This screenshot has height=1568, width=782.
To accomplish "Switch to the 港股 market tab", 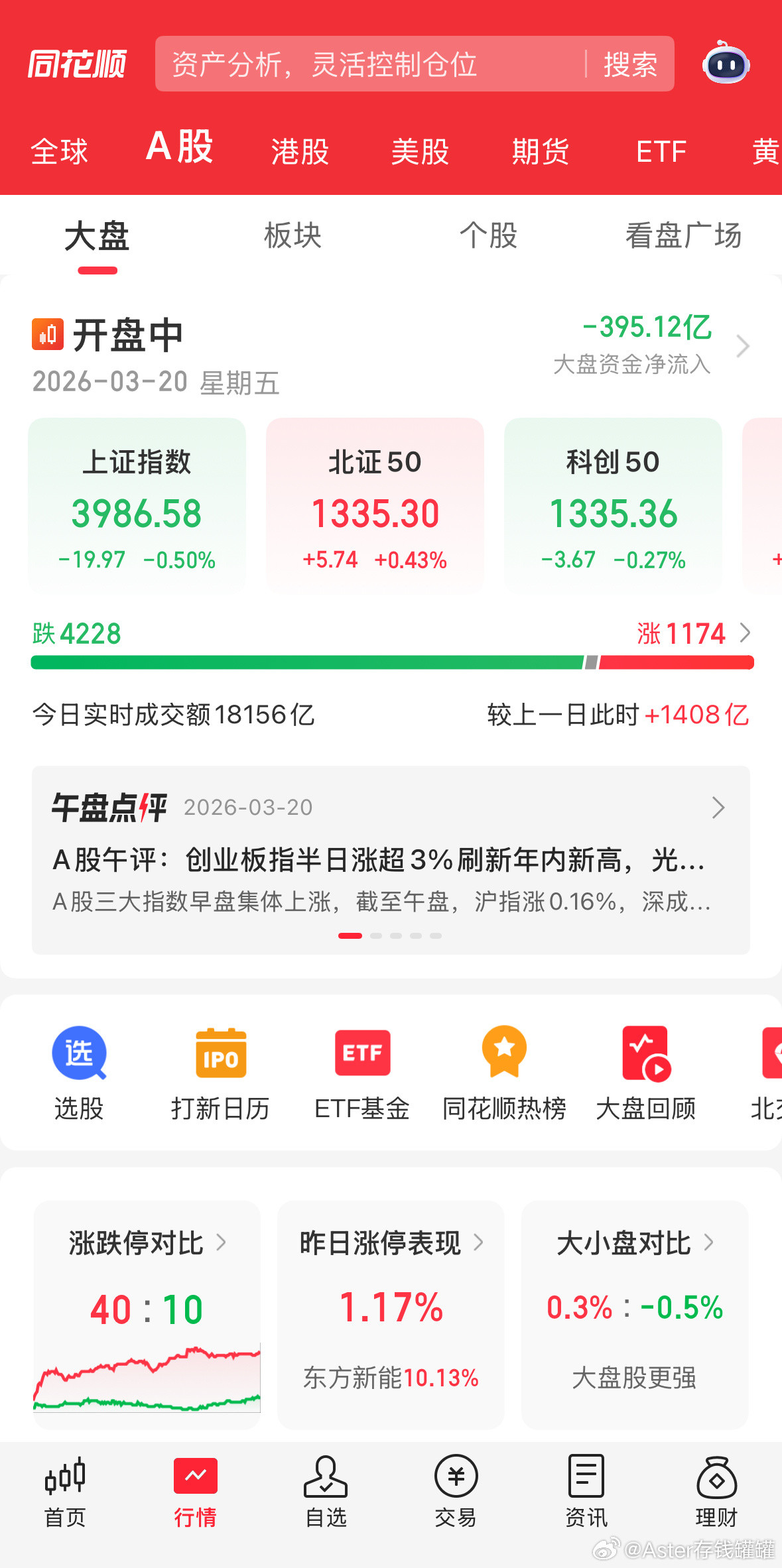I will click(299, 151).
